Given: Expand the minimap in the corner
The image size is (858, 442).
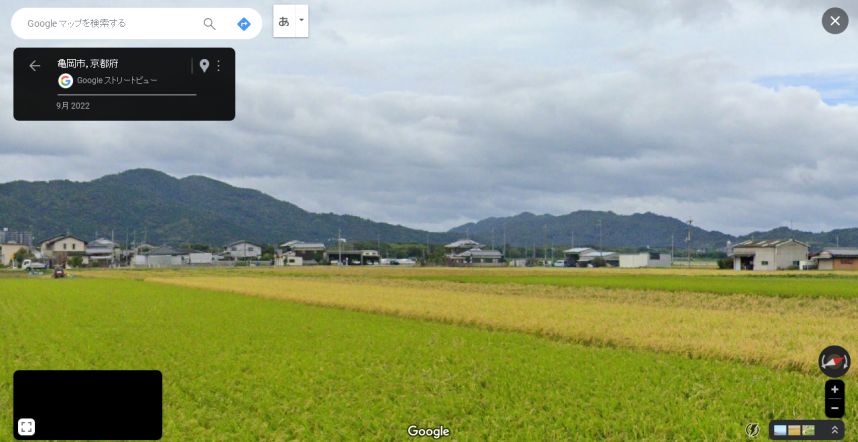Looking at the screenshot, I should tap(27, 427).
